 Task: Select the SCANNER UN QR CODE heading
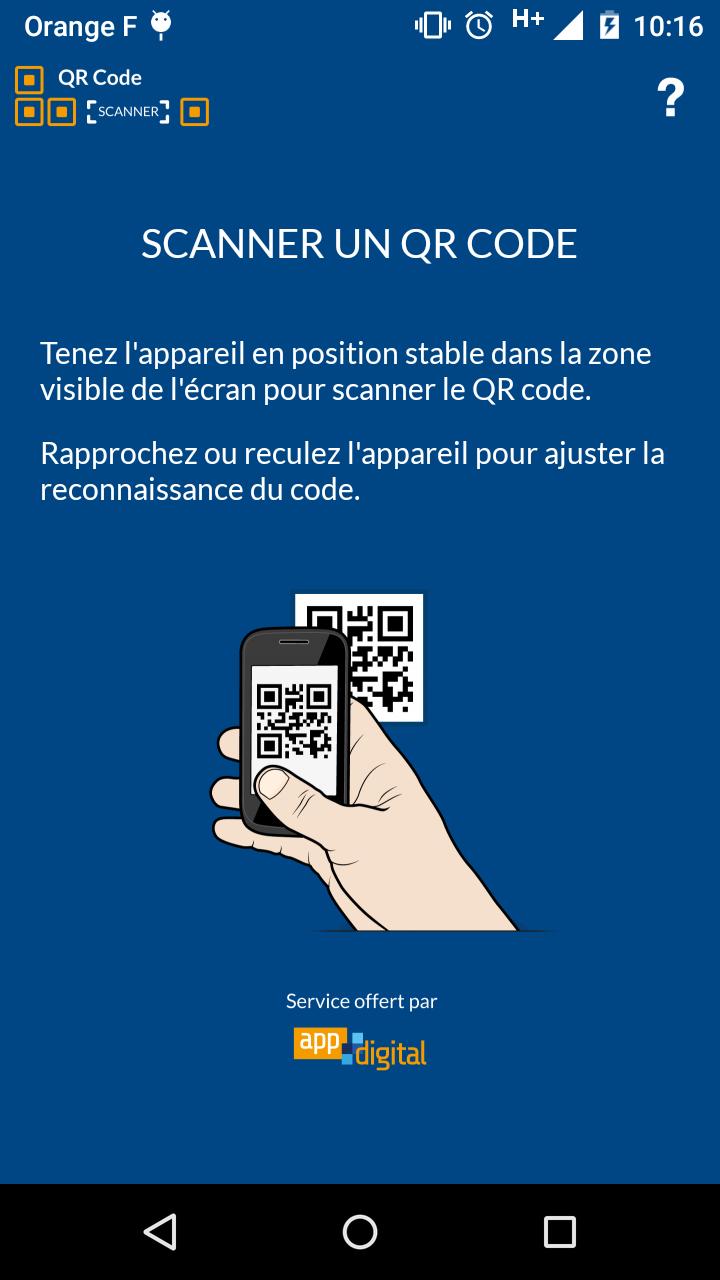coord(360,243)
